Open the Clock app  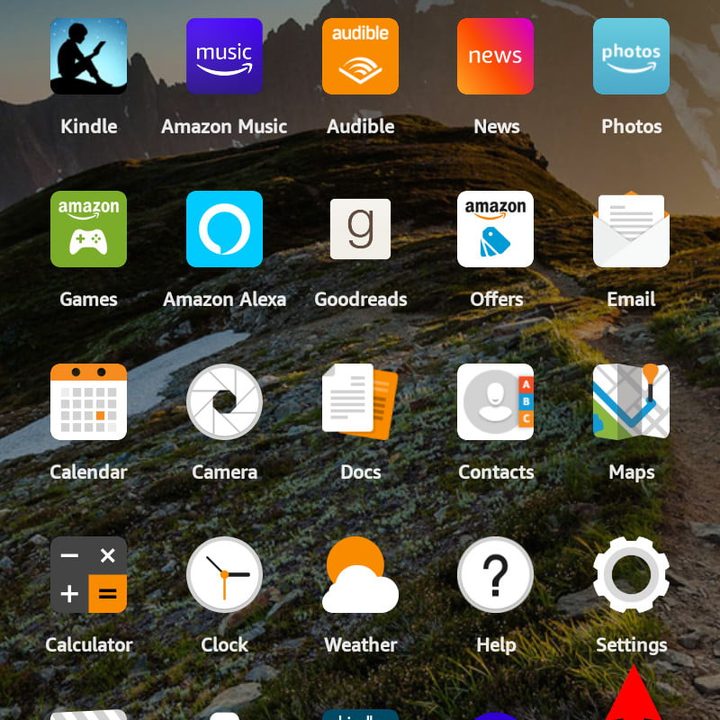[x=224, y=575]
